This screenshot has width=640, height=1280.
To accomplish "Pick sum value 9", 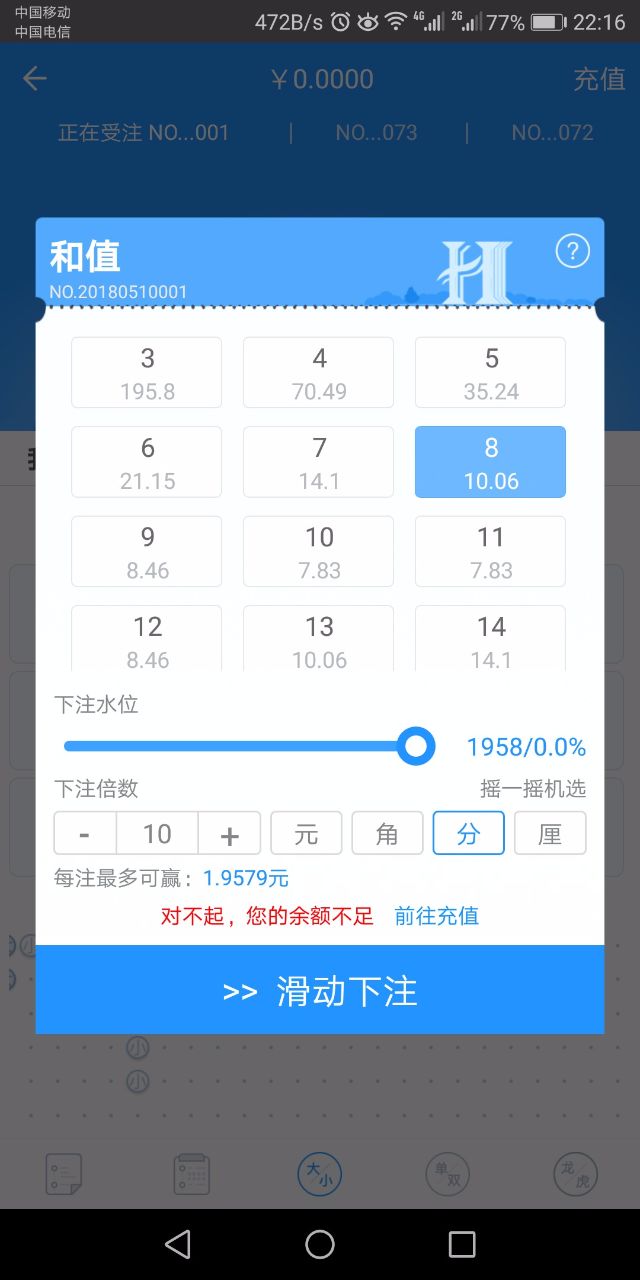I will click(x=146, y=551).
